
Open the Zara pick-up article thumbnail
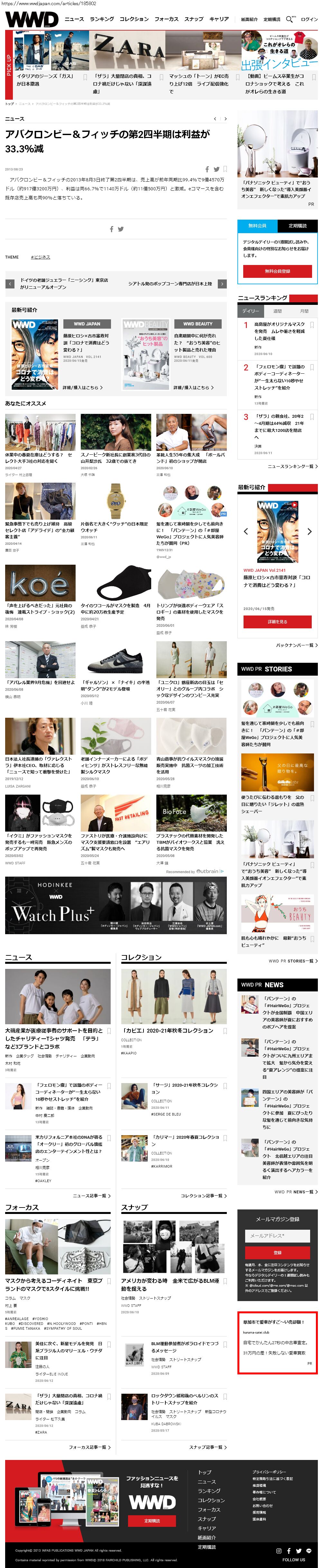[129, 50]
